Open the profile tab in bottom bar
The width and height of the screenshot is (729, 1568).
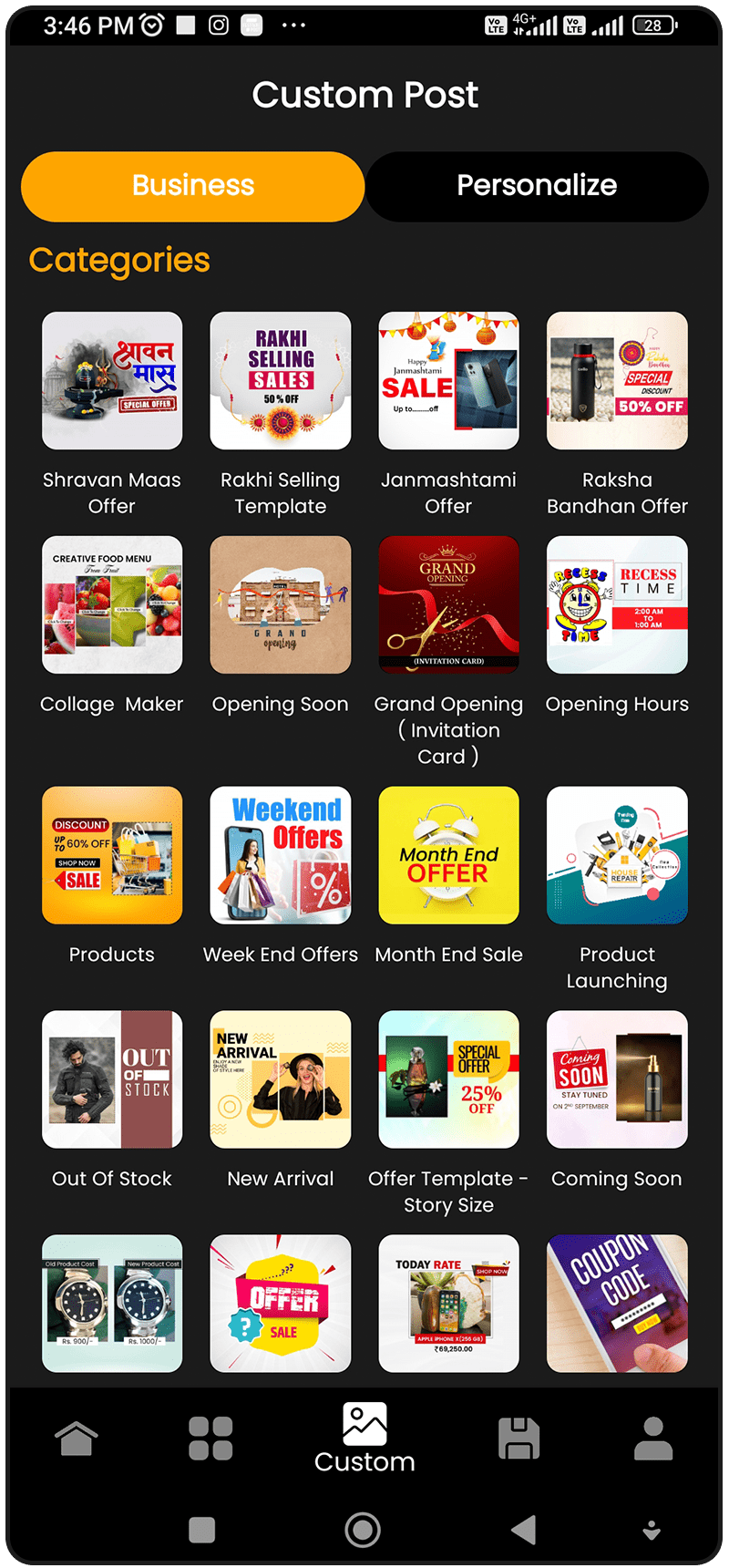click(x=652, y=1439)
